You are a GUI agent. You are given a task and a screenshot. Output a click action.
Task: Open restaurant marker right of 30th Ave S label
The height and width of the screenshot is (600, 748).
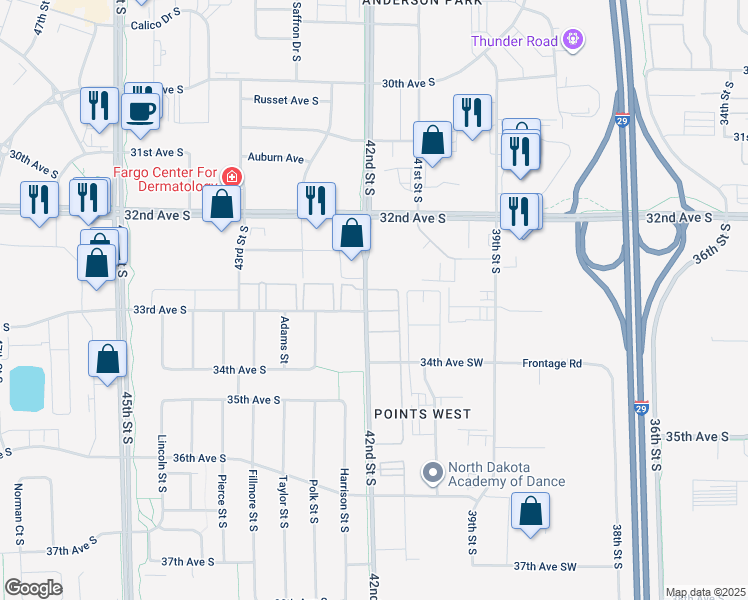tap(472, 117)
